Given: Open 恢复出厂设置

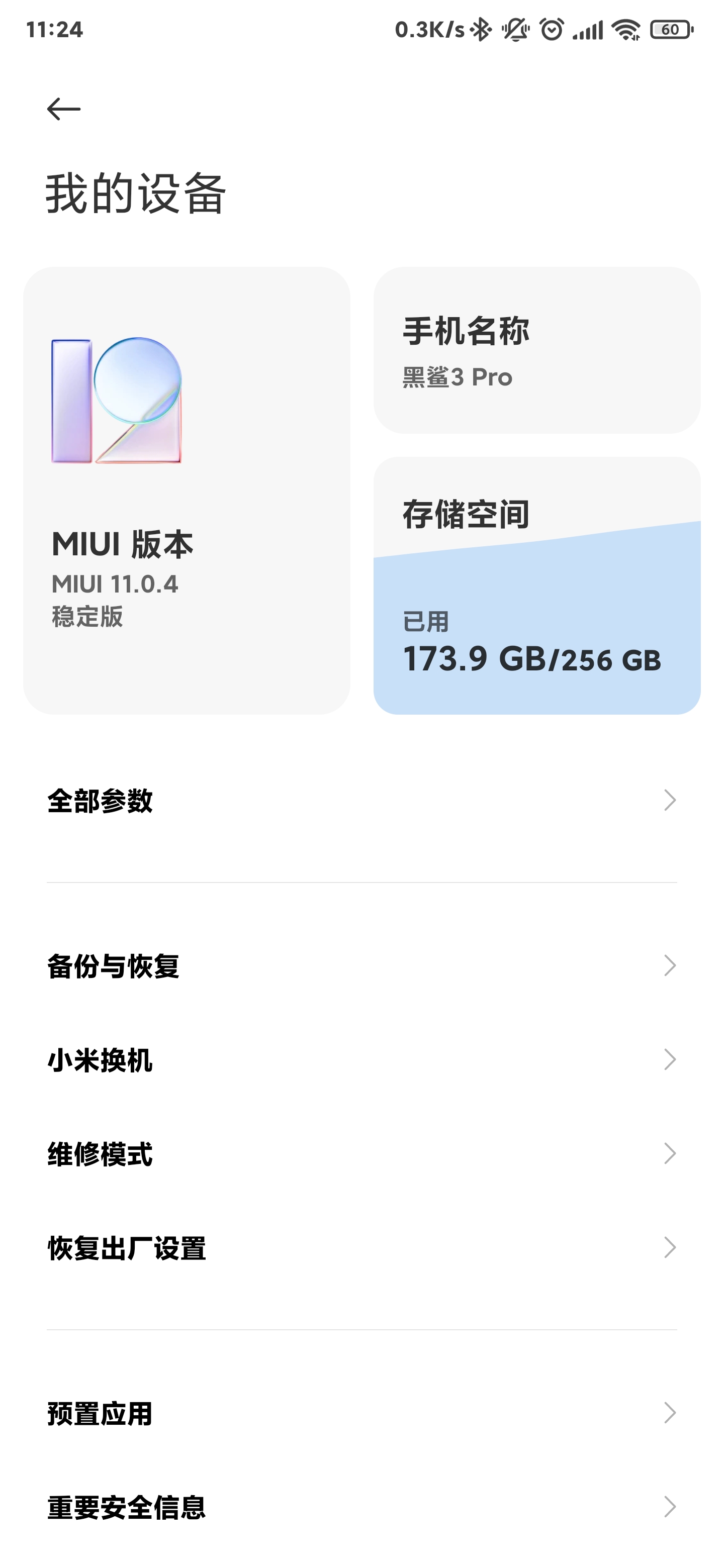Looking at the screenshot, I should pyautogui.click(x=361, y=1248).
